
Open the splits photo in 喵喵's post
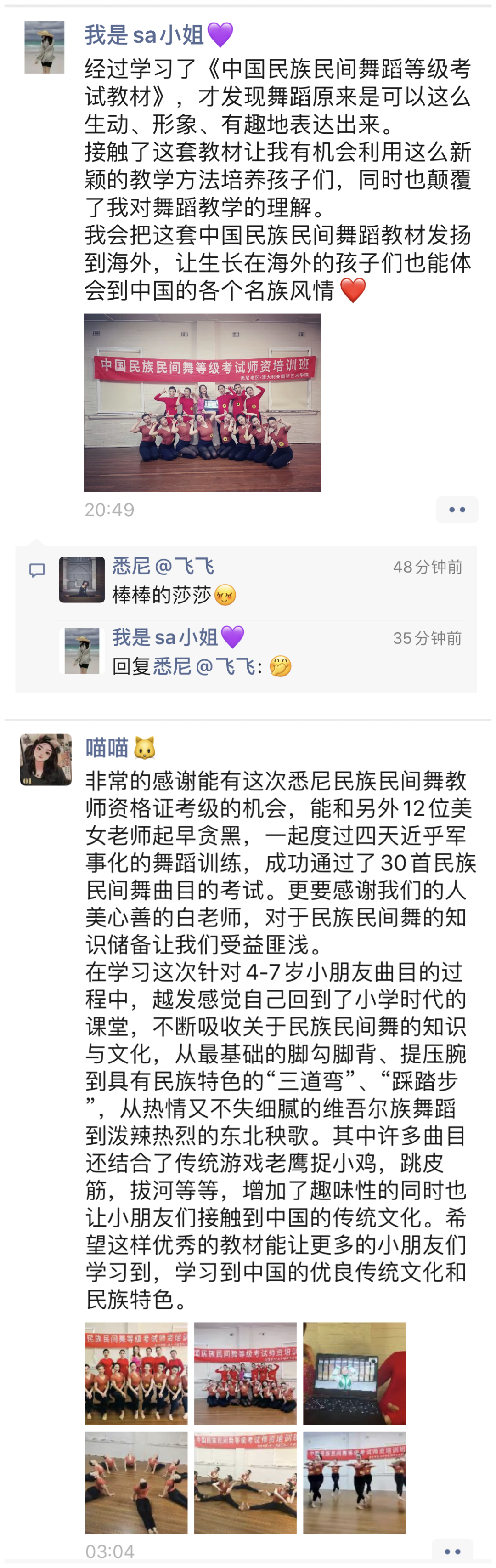[x=245, y=1482]
